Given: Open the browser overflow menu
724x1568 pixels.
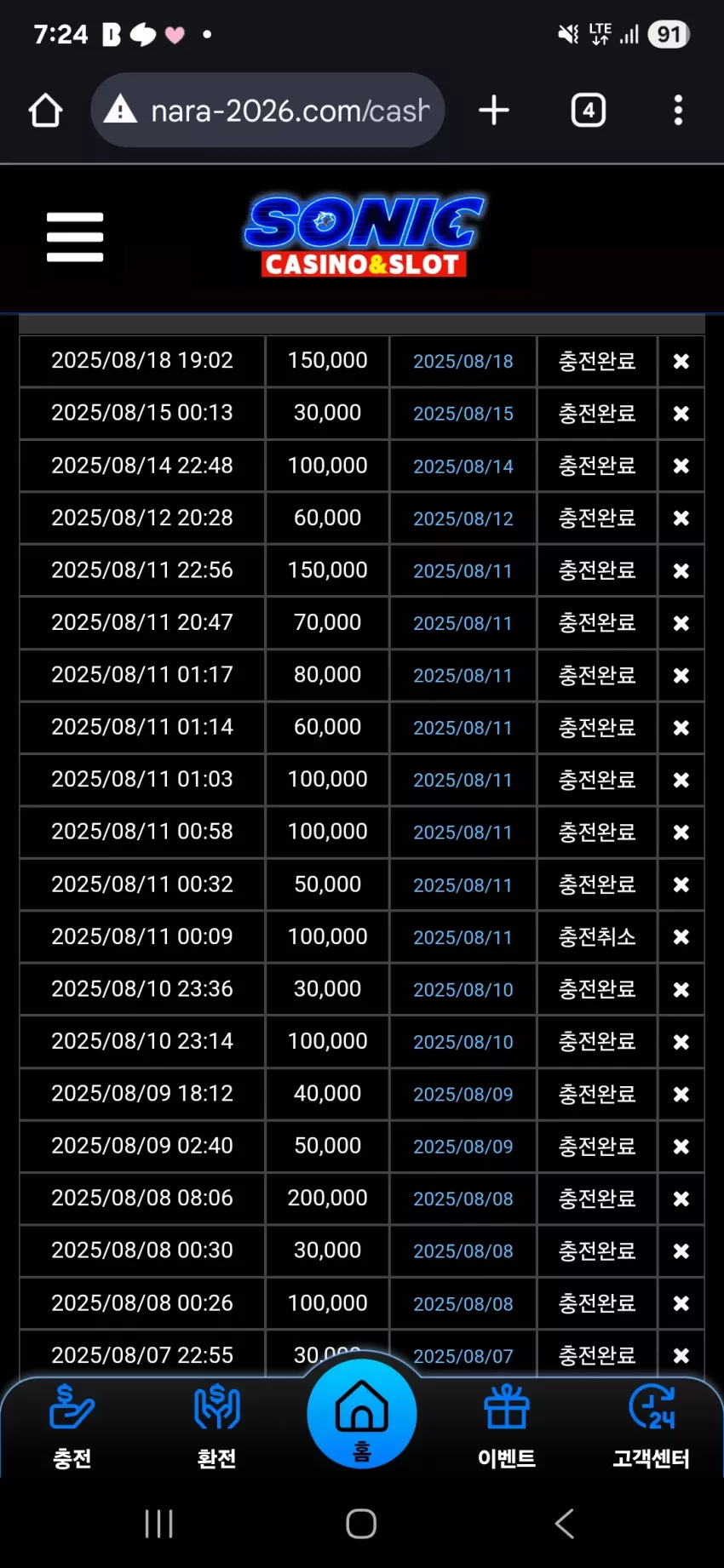Looking at the screenshot, I should click(x=678, y=110).
